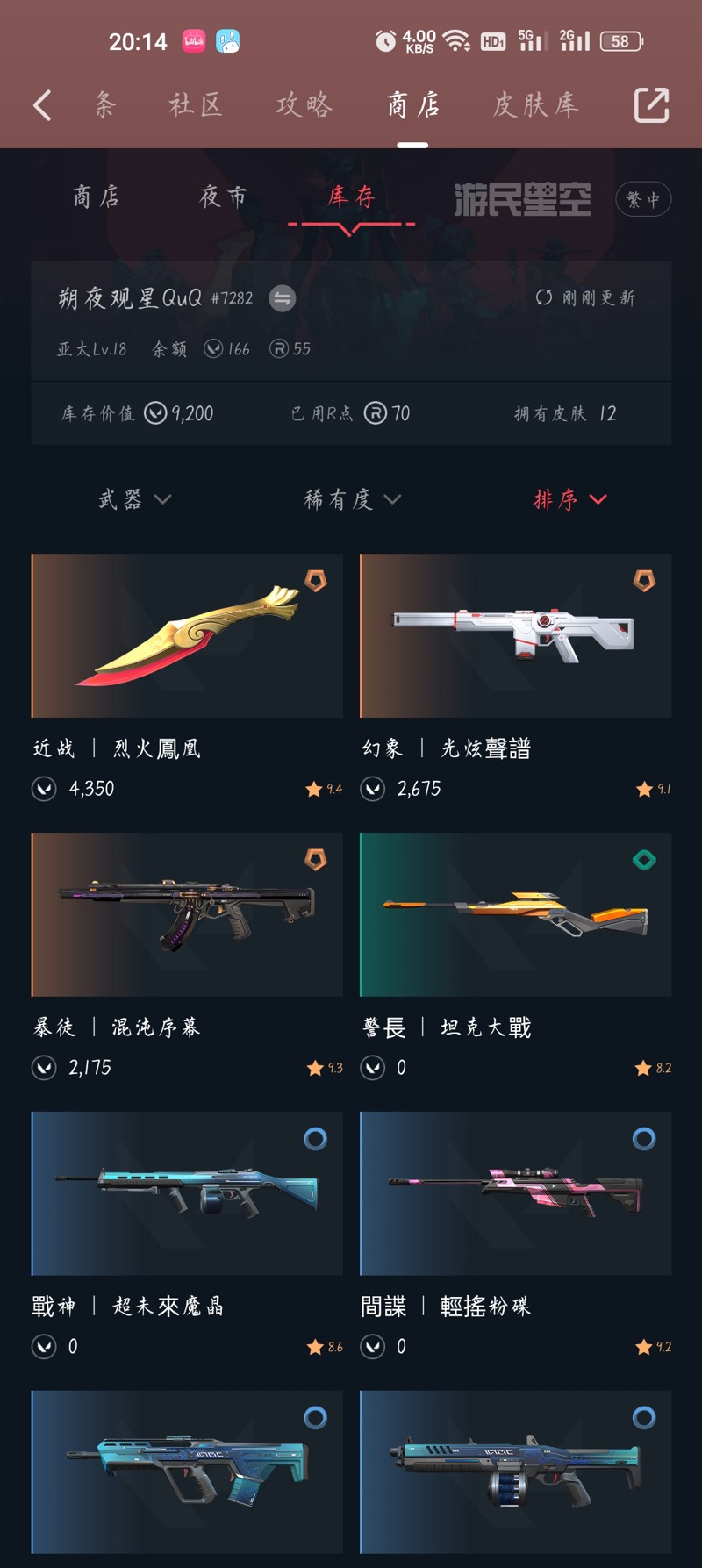Refresh inventory via 刚刚更新
Screen dimensions: 702x1568
pyautogui.click(x=584, y=297)
